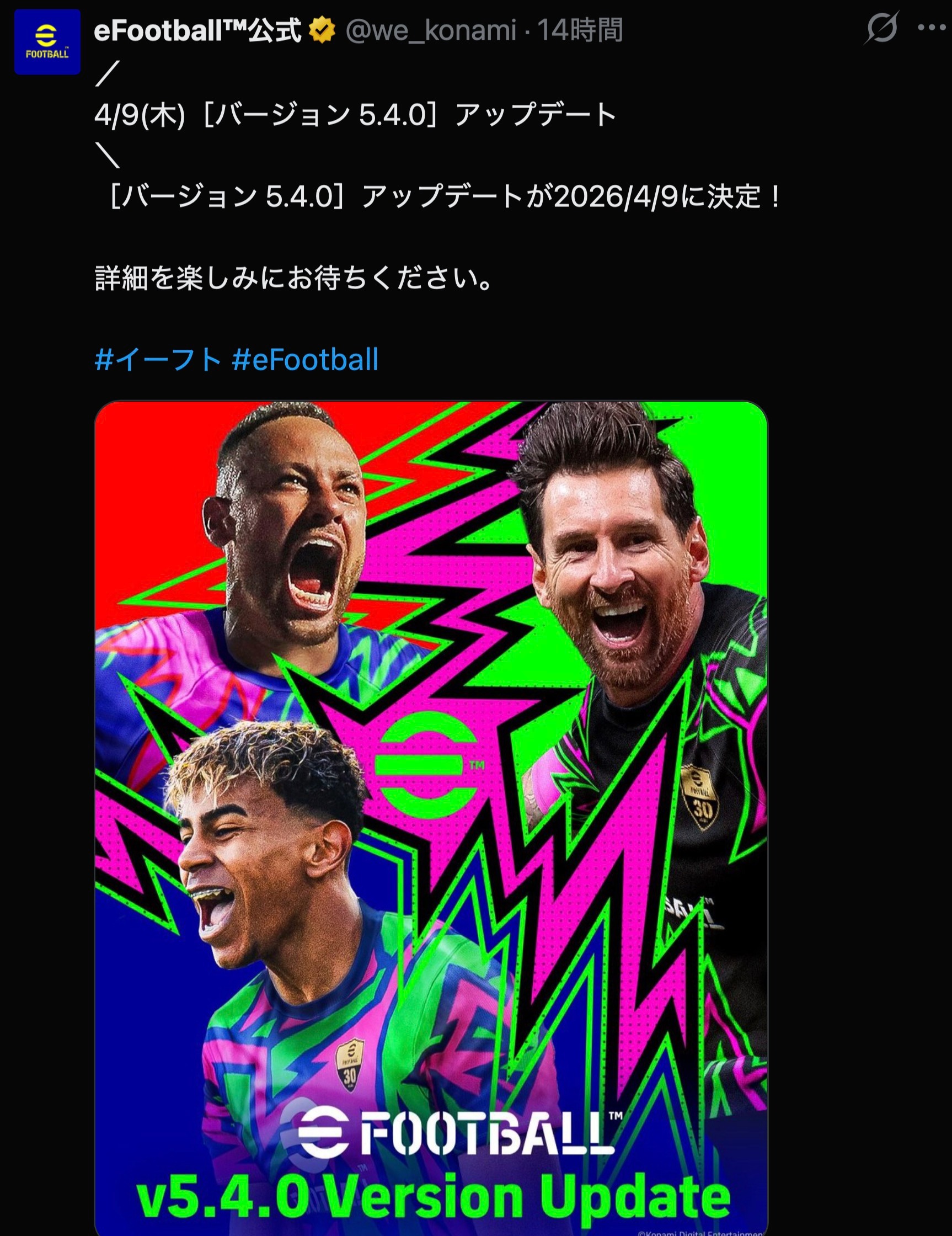The image size is (952, 1236).
Task: Open the eFootball™公式 account name
Action: pyautogui.click(x=197, y=30)
